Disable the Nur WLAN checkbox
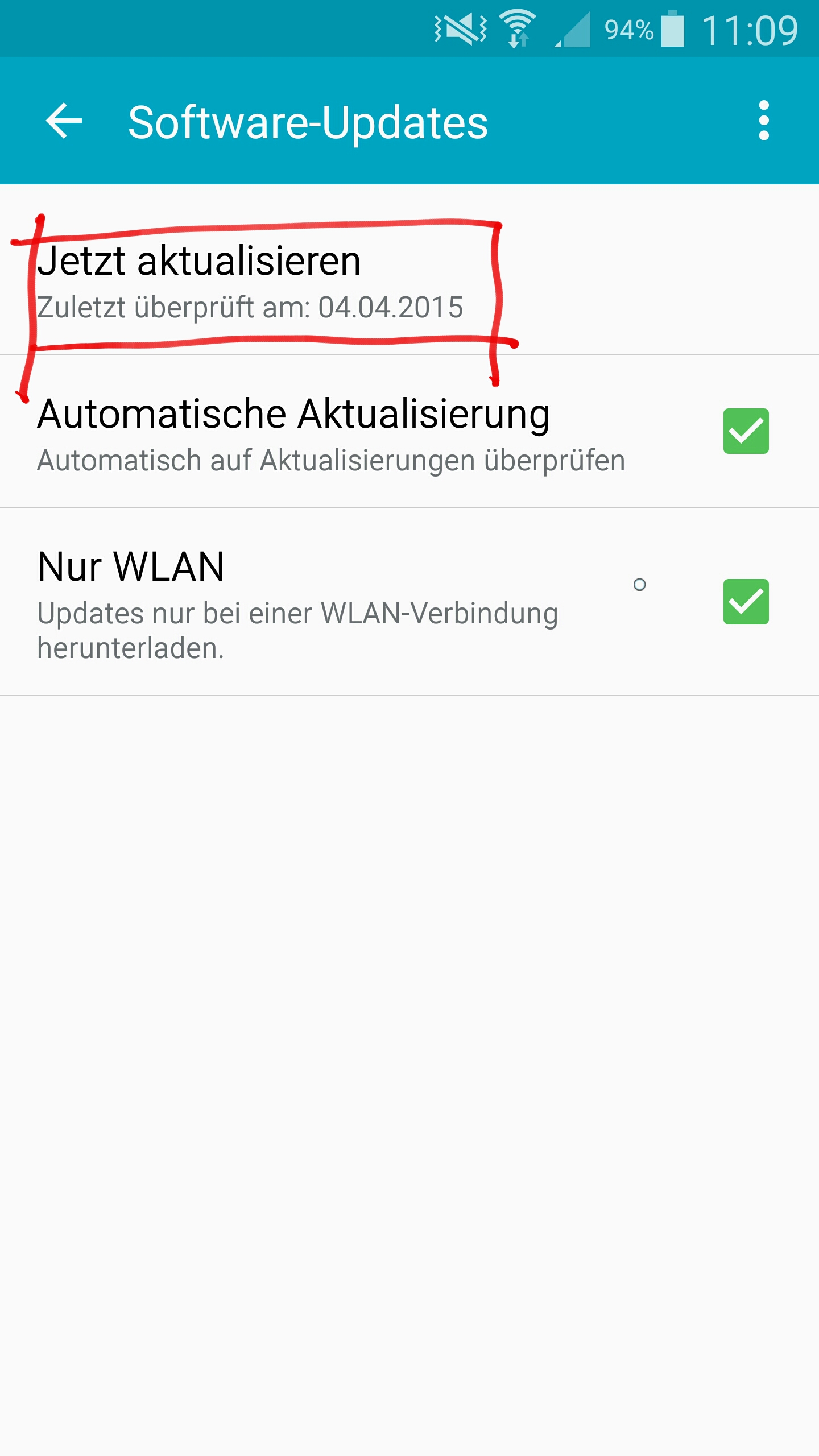 (x=746, y=602)
